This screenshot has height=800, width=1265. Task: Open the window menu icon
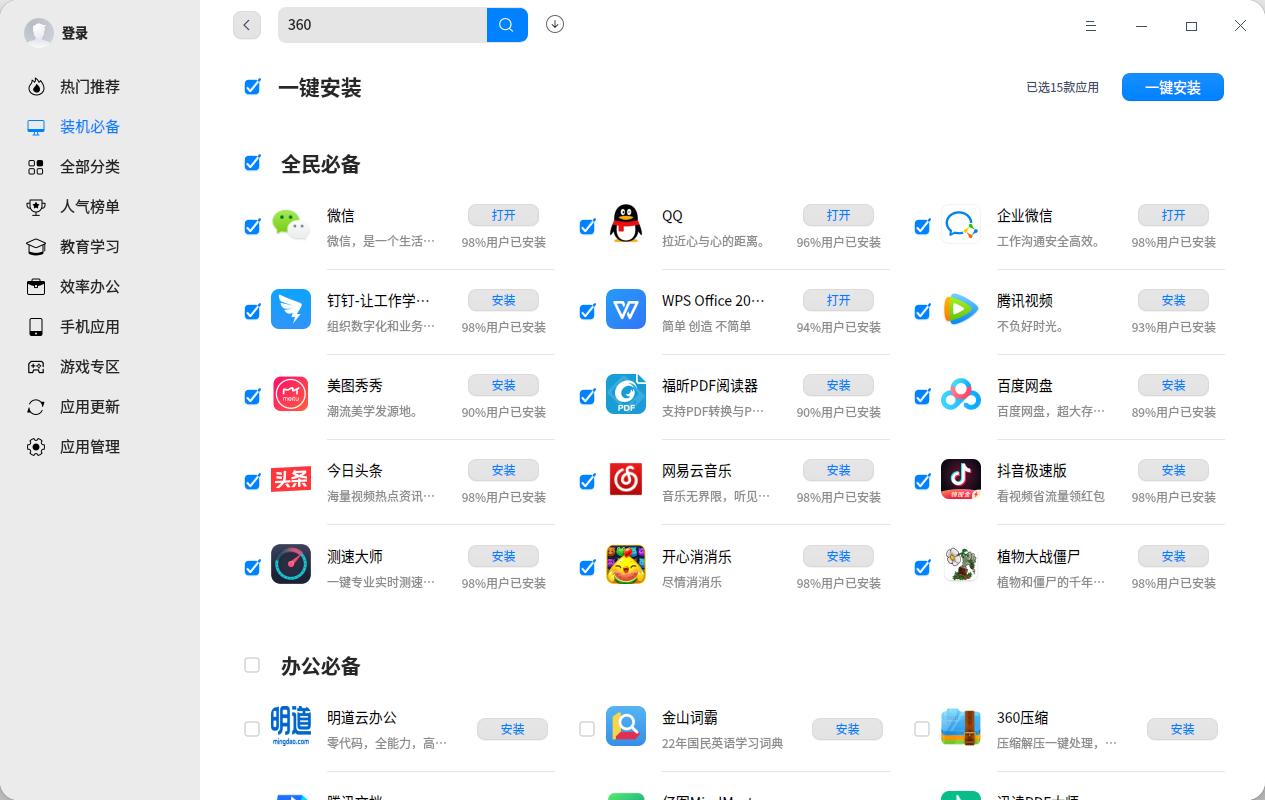tap(1091, 26)
